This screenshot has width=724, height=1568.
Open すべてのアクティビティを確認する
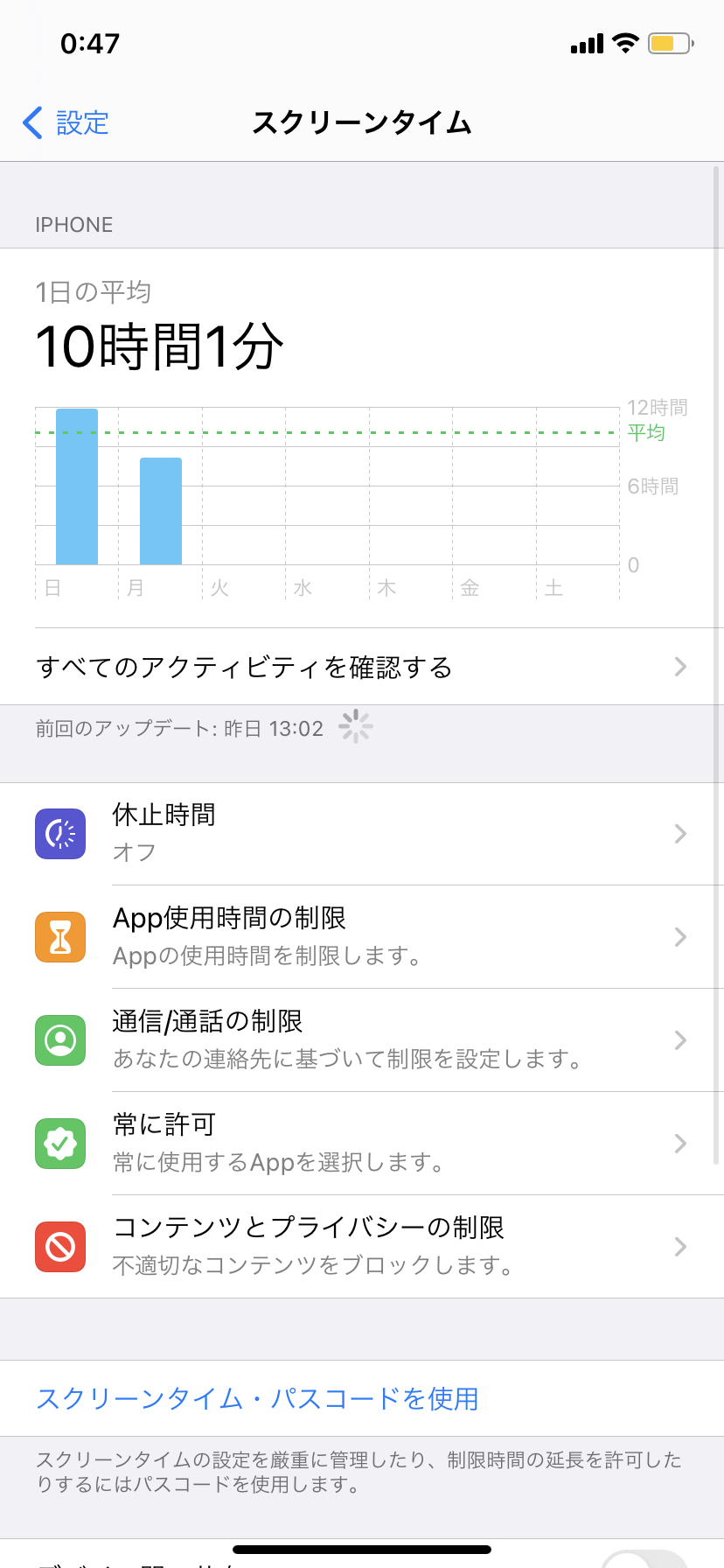[x=362, y=668]
